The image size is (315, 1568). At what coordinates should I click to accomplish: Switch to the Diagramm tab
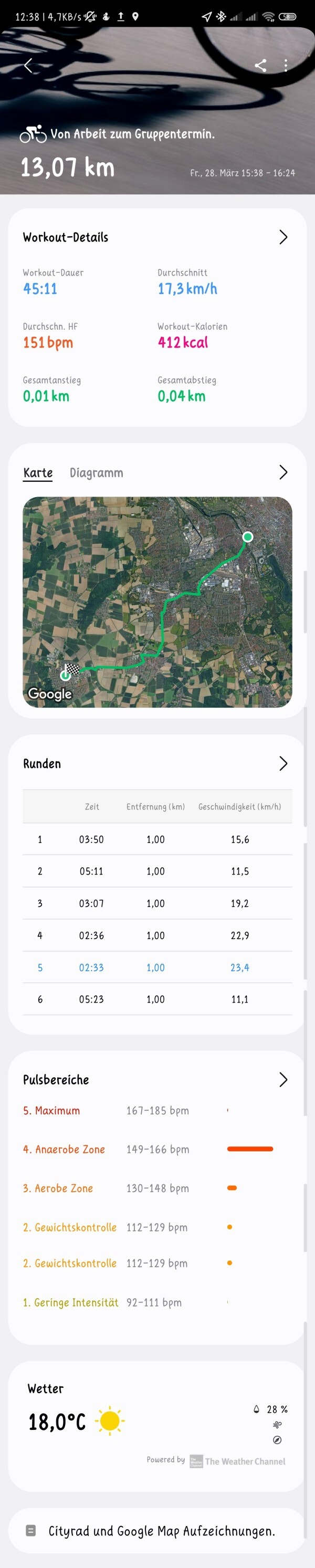pos(96,473)
